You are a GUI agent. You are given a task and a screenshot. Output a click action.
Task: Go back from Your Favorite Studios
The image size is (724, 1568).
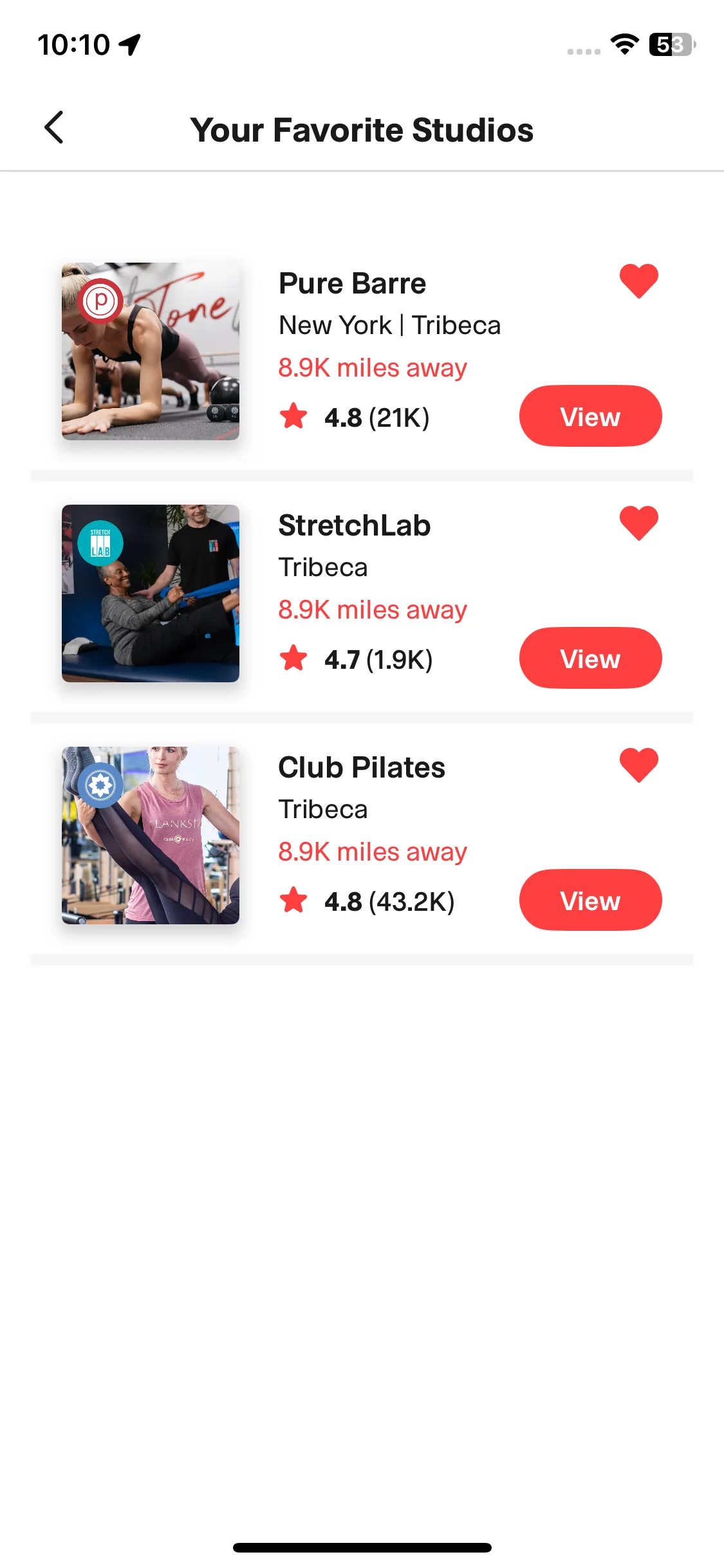click(x=54, y=127)
